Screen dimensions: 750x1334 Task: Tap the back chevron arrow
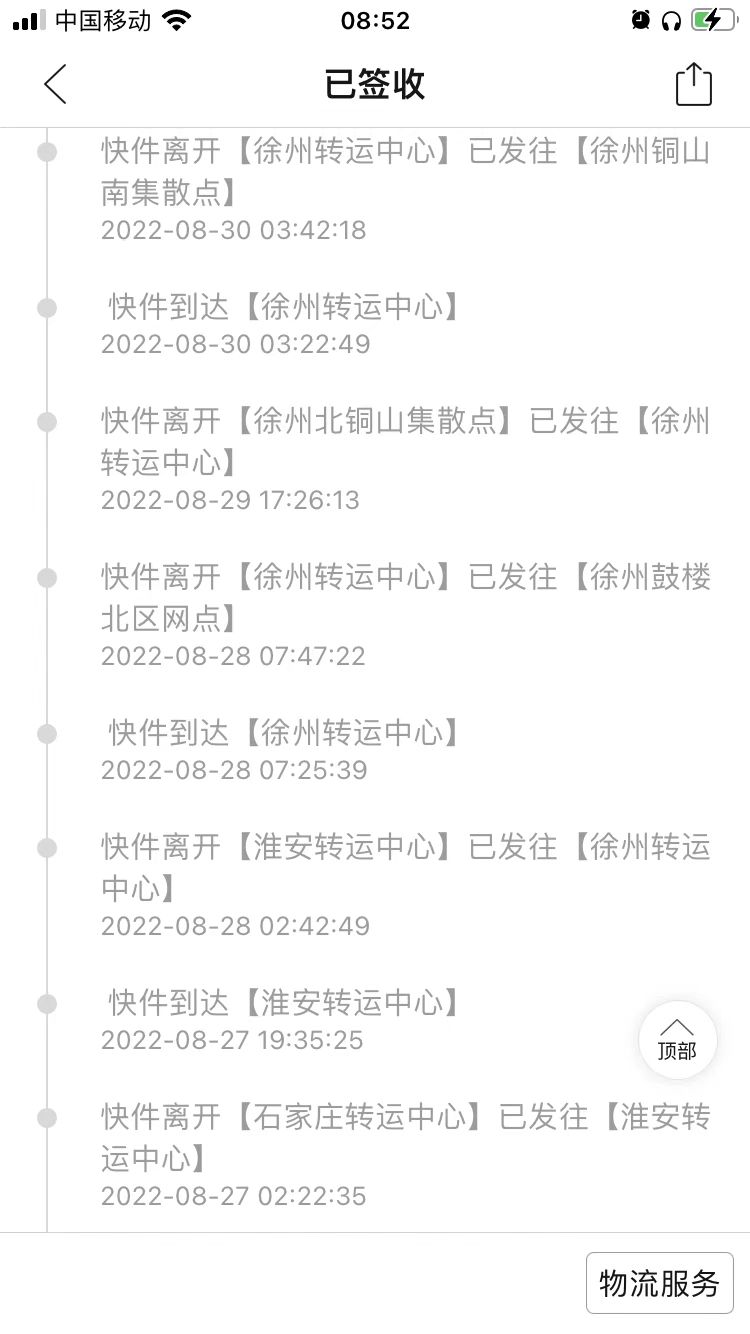click(x=55, y=84)
